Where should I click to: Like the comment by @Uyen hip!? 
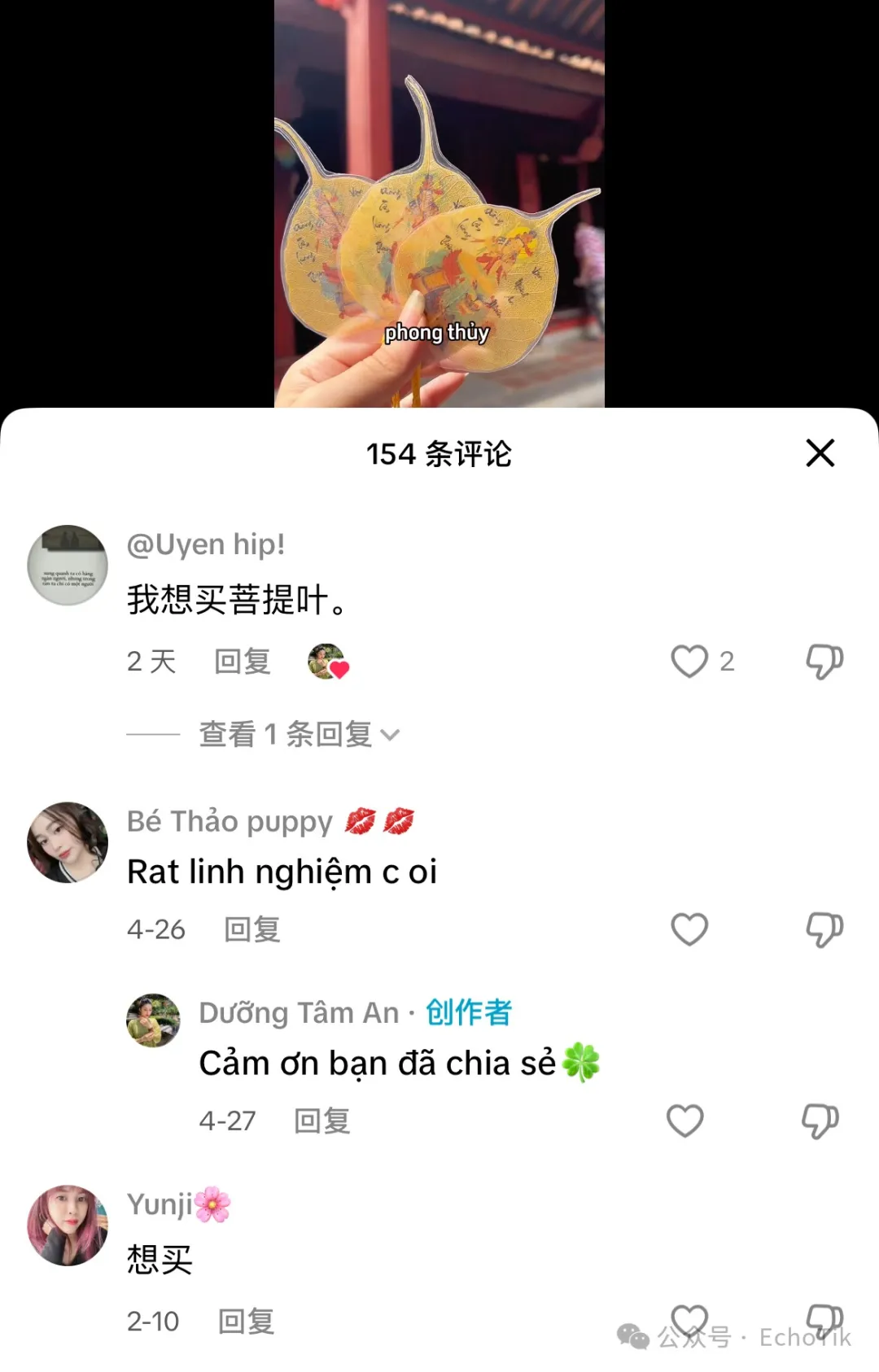[x=689, y=661]
